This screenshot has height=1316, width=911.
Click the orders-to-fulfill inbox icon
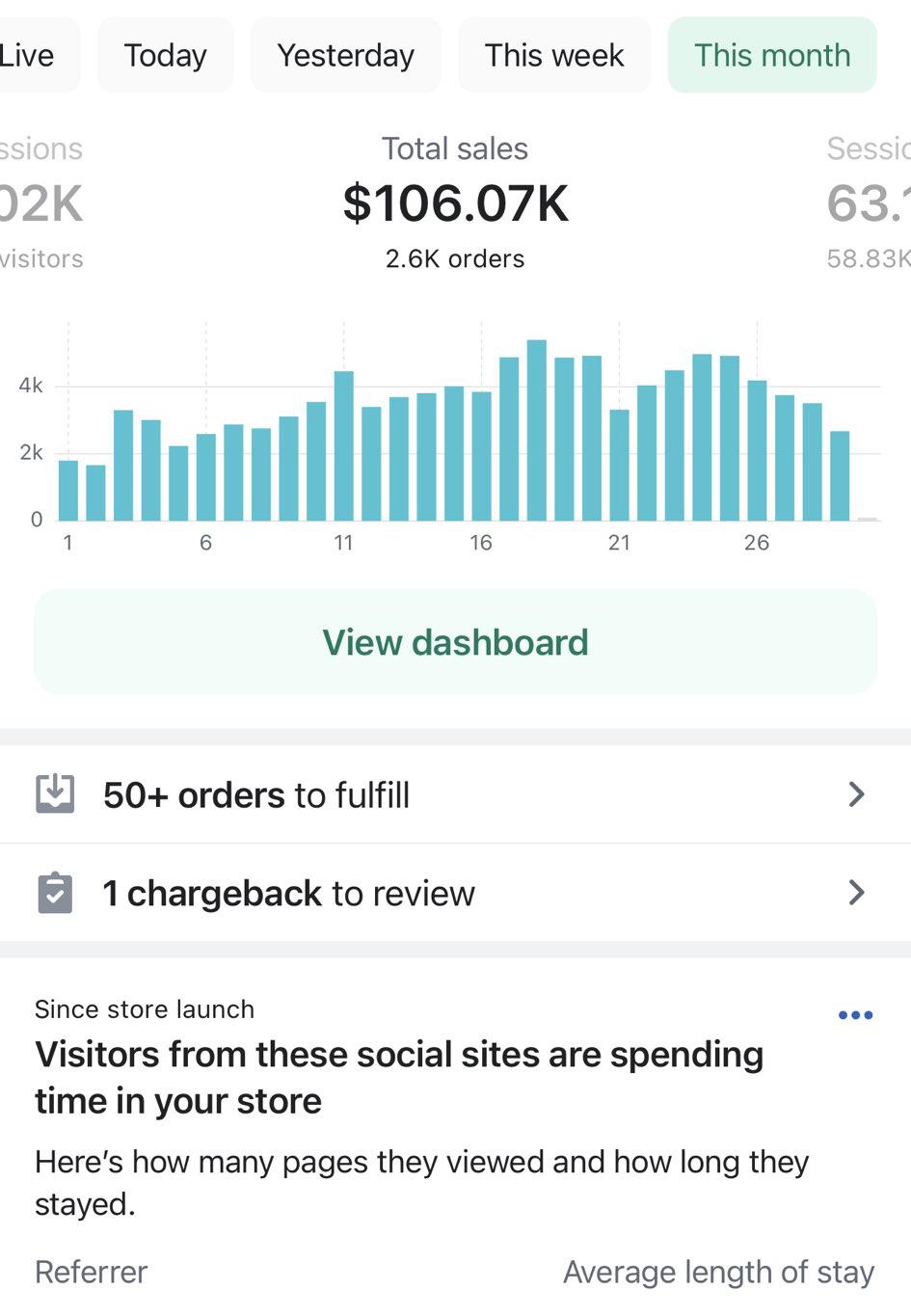click(56, 793)
